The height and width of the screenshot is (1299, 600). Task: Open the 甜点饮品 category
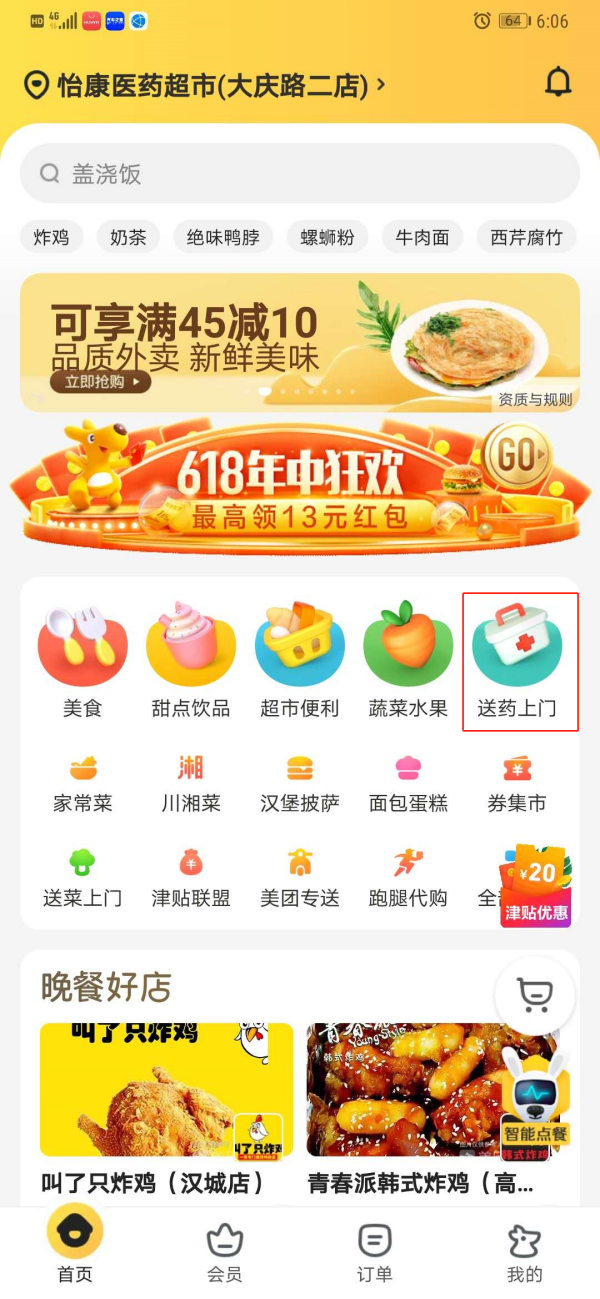point(190,660)
